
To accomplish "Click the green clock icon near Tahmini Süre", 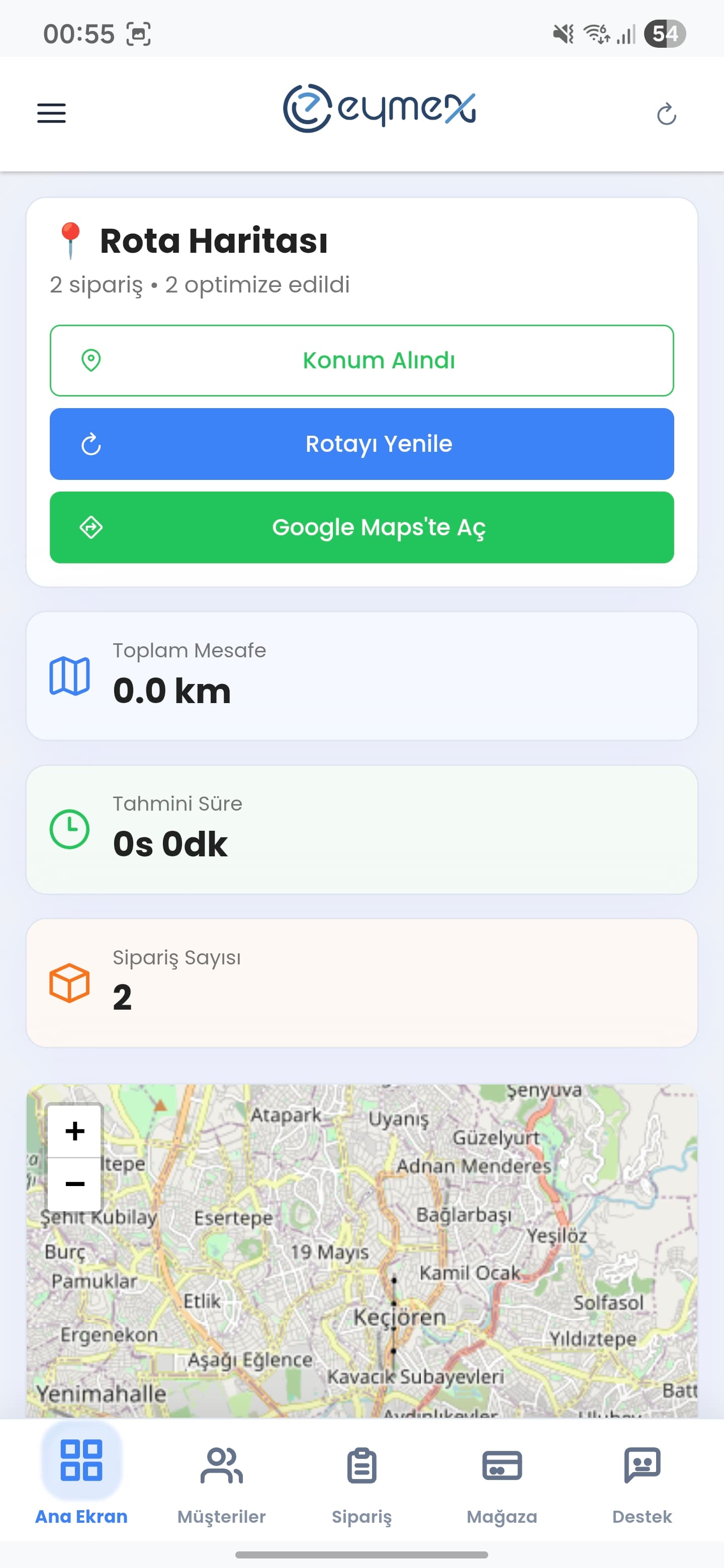I will pyautogui.click(x=69, y=830).
